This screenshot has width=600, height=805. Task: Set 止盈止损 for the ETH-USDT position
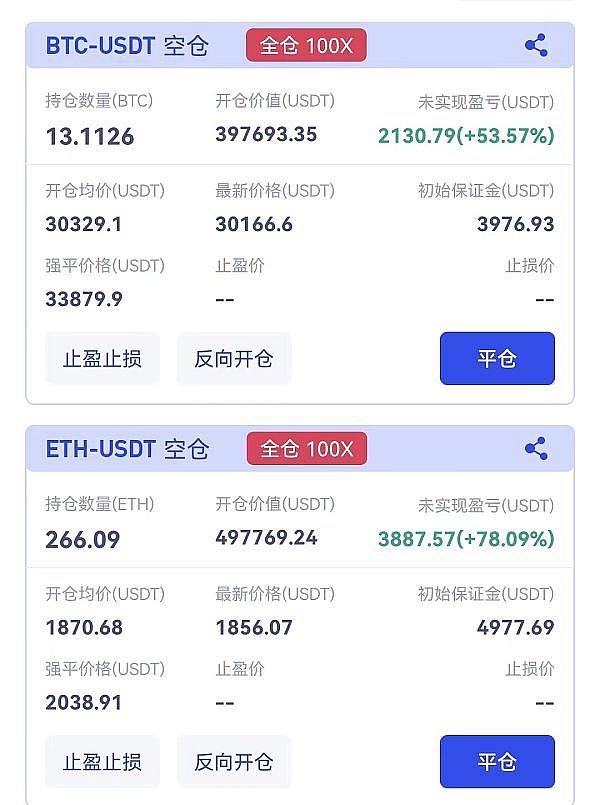pos(102,762)
